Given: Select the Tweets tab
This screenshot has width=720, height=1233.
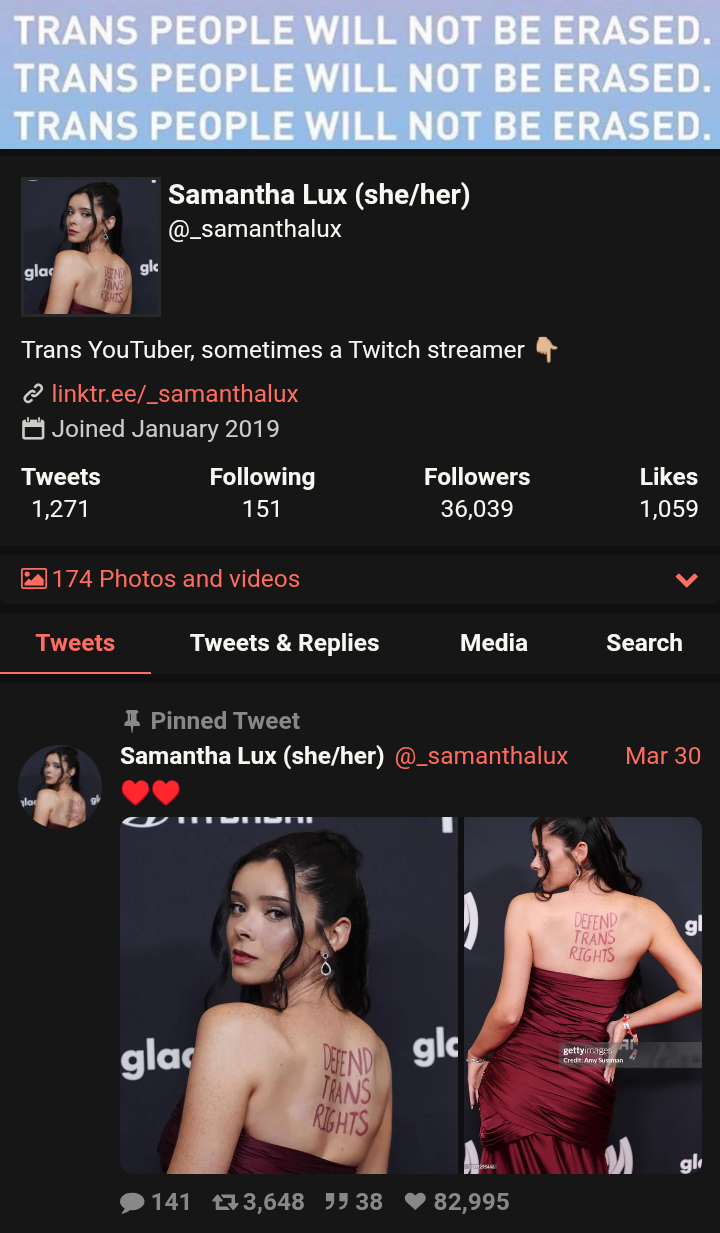Looking at the screenshot, I should tap(75, 643).
